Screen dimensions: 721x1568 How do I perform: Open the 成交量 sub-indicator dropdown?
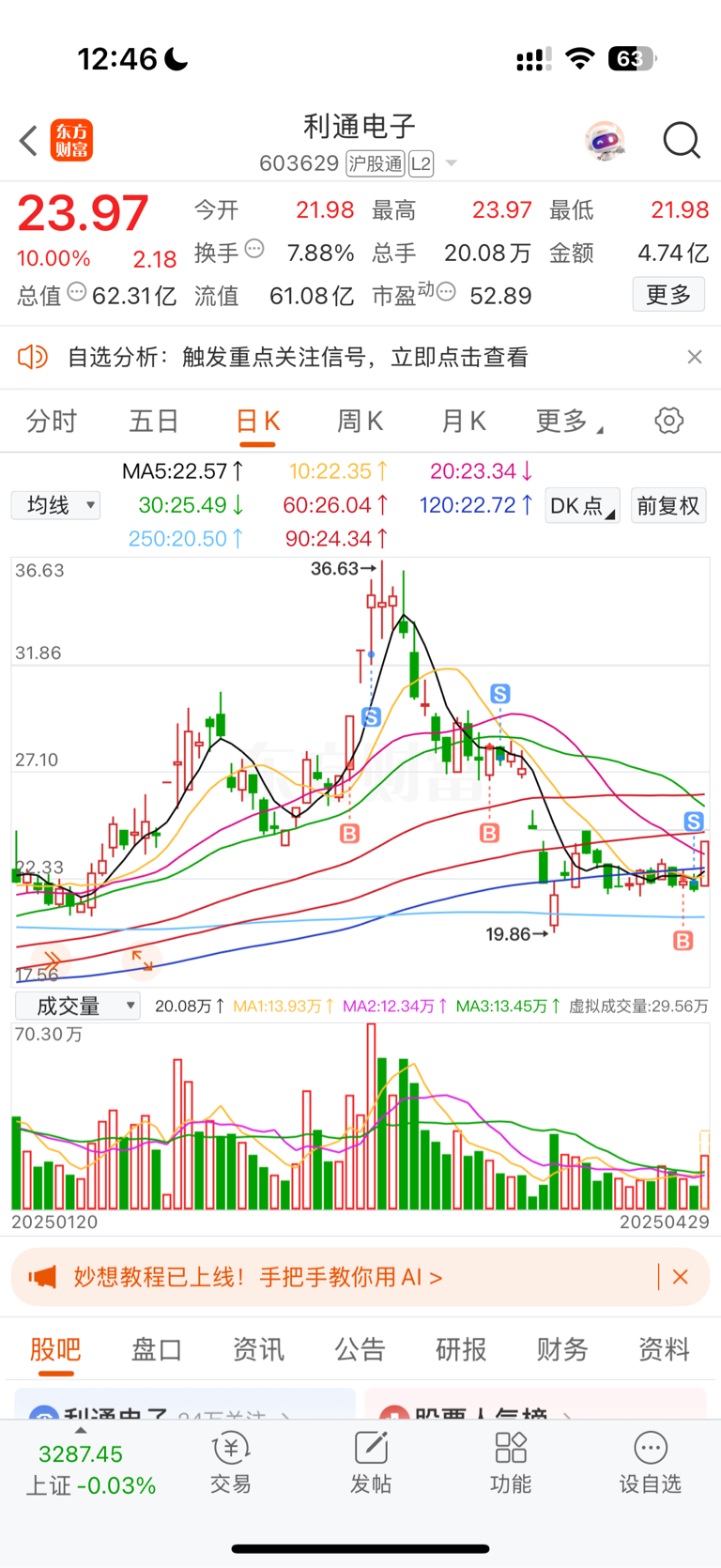(x=77, y=1006)
